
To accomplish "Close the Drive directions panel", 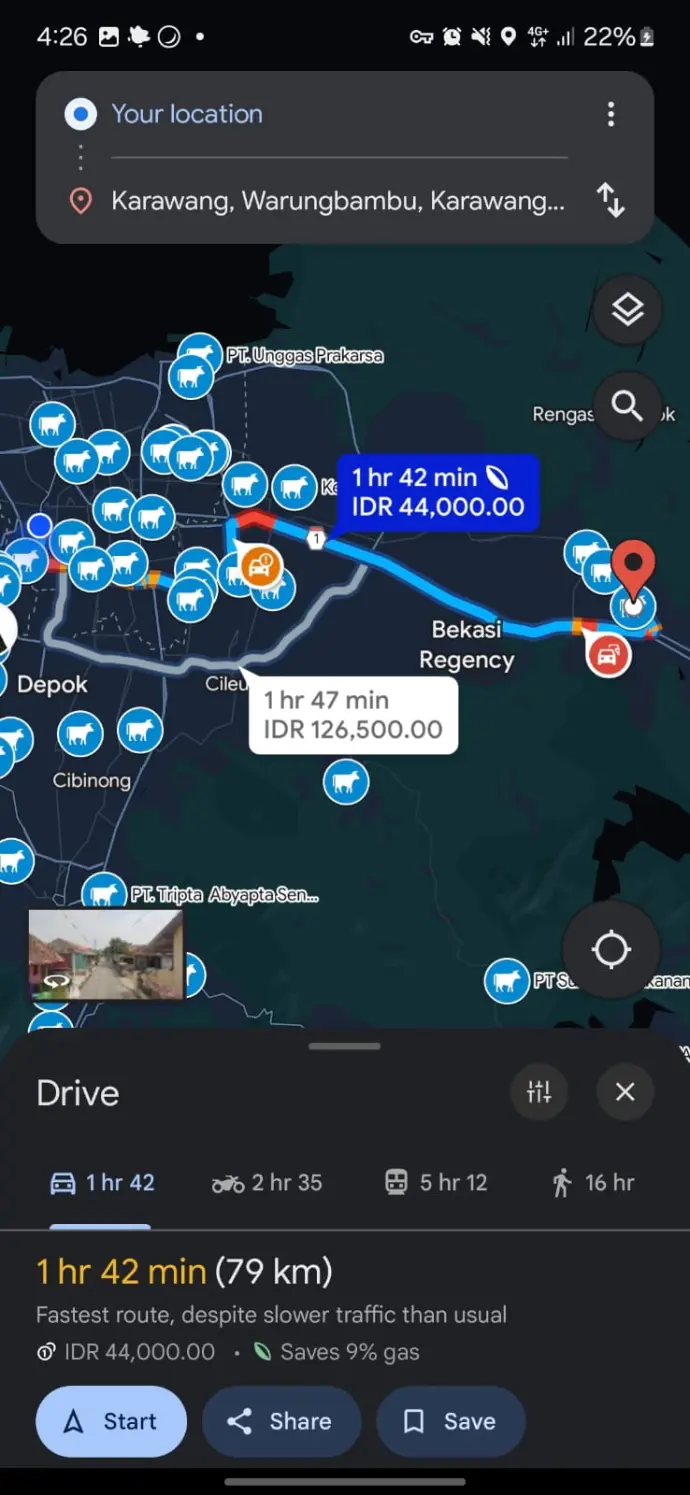I will pyautogui.click(x=625, y=1092).
